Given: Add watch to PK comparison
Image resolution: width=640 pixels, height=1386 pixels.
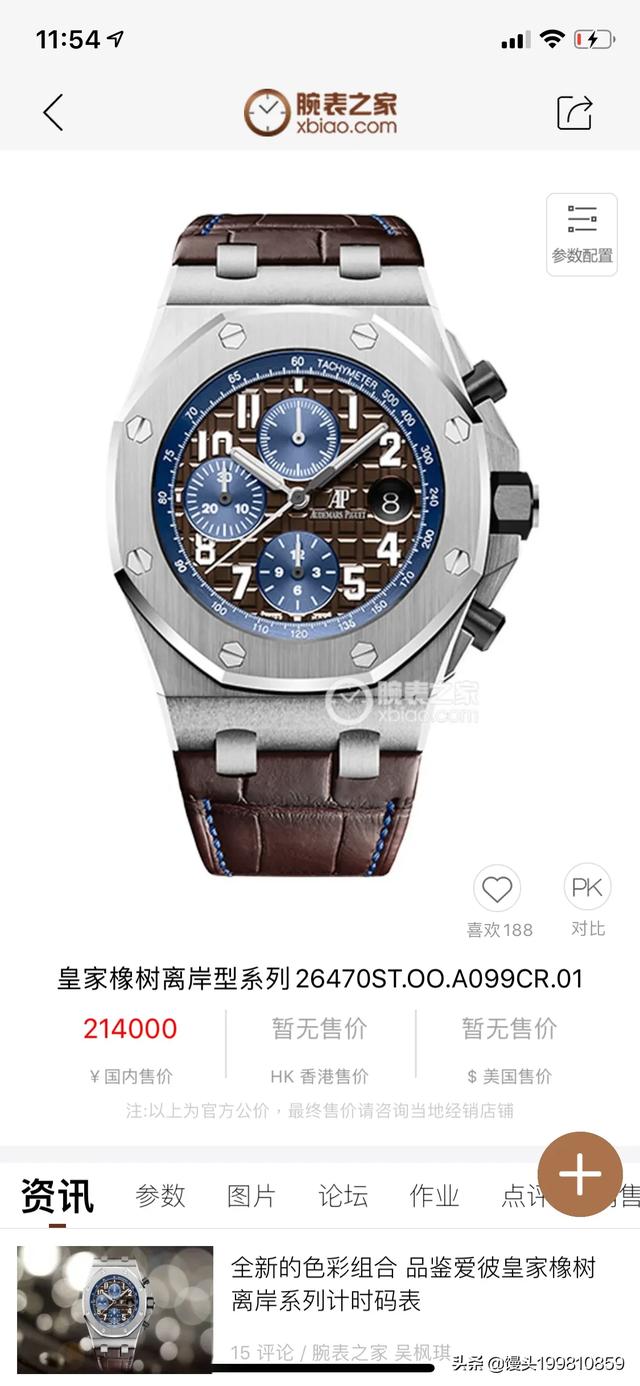Looking at the screenshot, I should (x=588, y=887).
